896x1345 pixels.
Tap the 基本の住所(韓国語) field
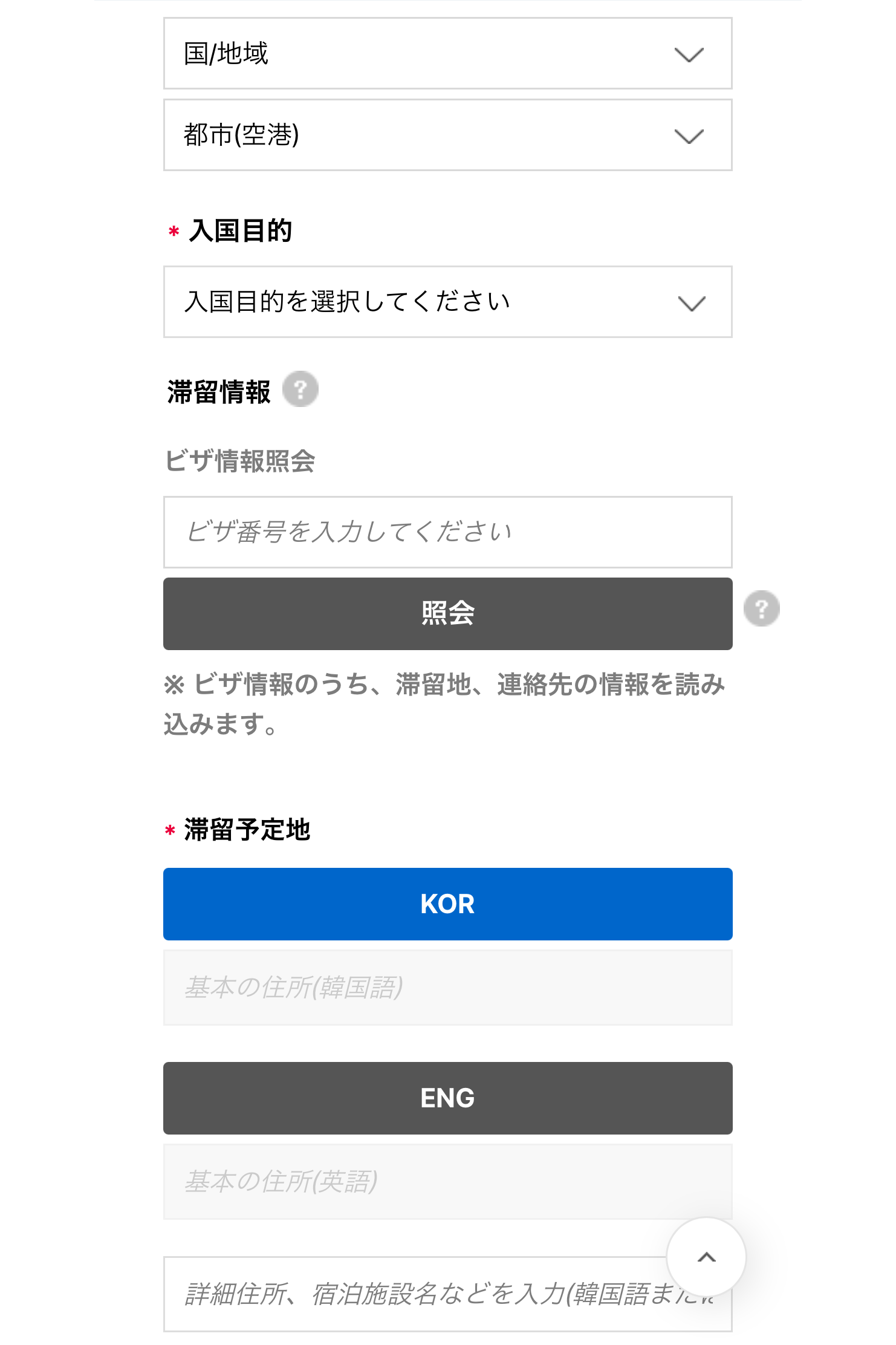point(447,988)
